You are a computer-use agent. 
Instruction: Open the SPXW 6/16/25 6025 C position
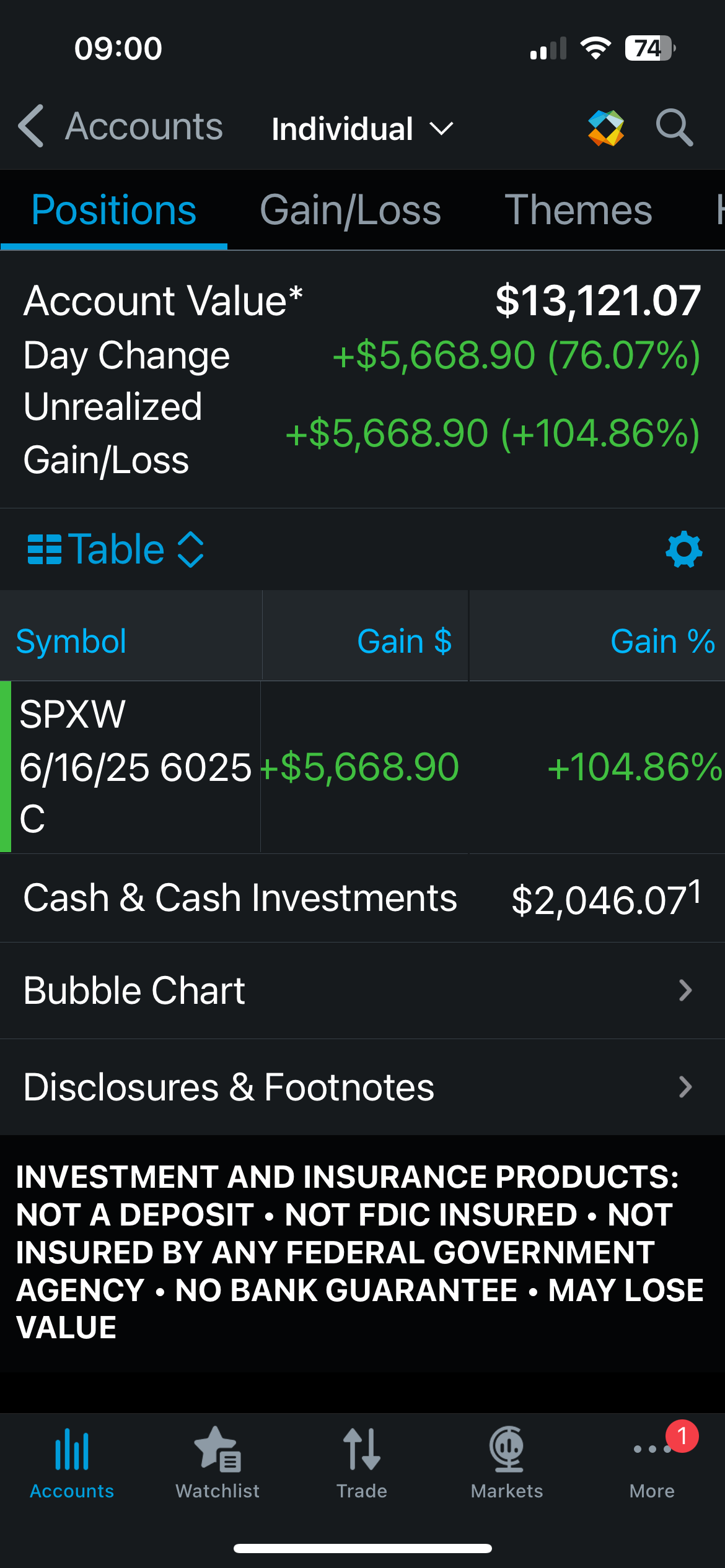coord(362,767)
